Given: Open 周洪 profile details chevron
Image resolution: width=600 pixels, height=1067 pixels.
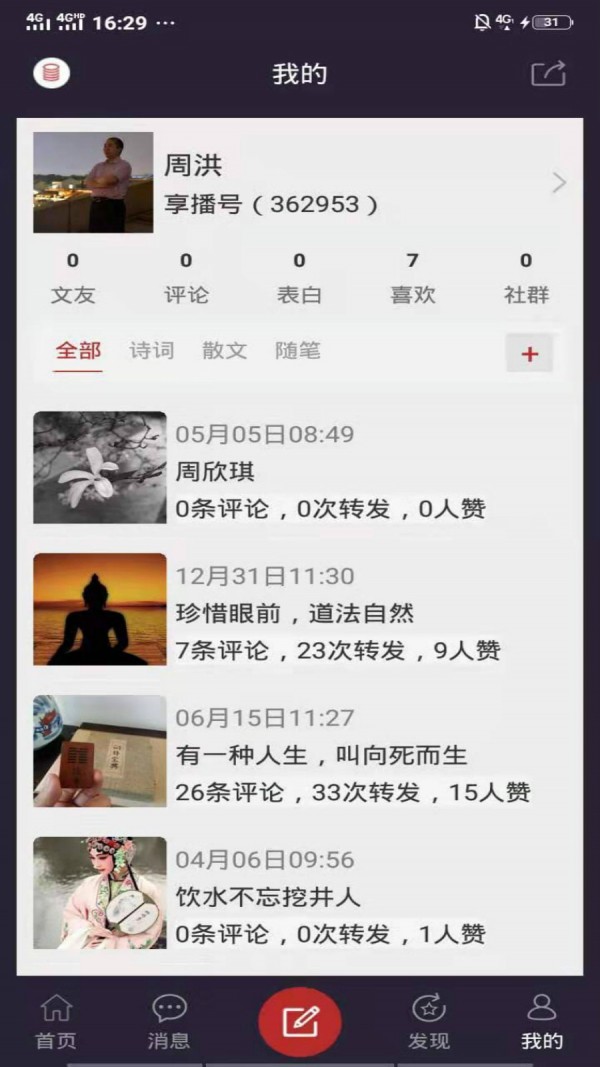Looking at the screenshot, I should click(559, 182).
